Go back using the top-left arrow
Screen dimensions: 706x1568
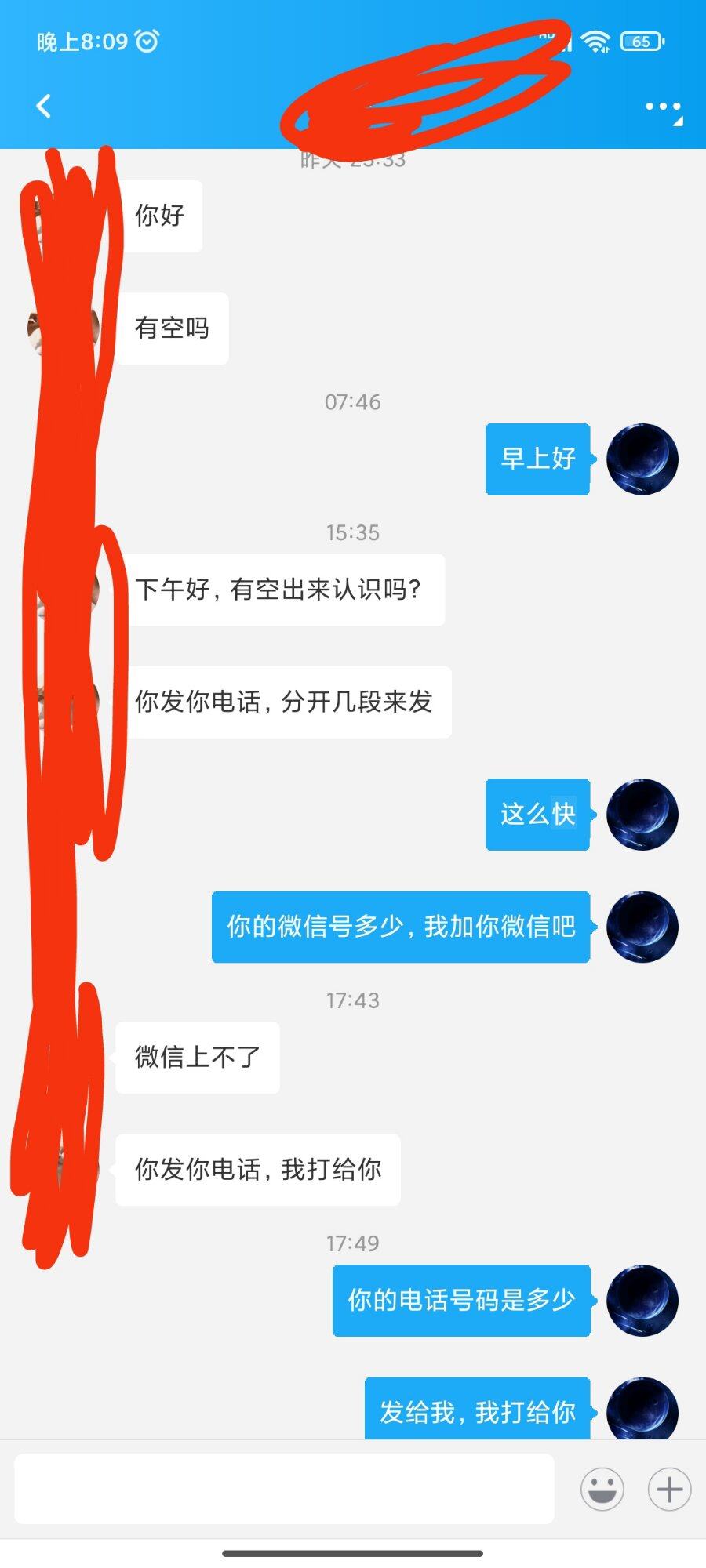point(44,106)
